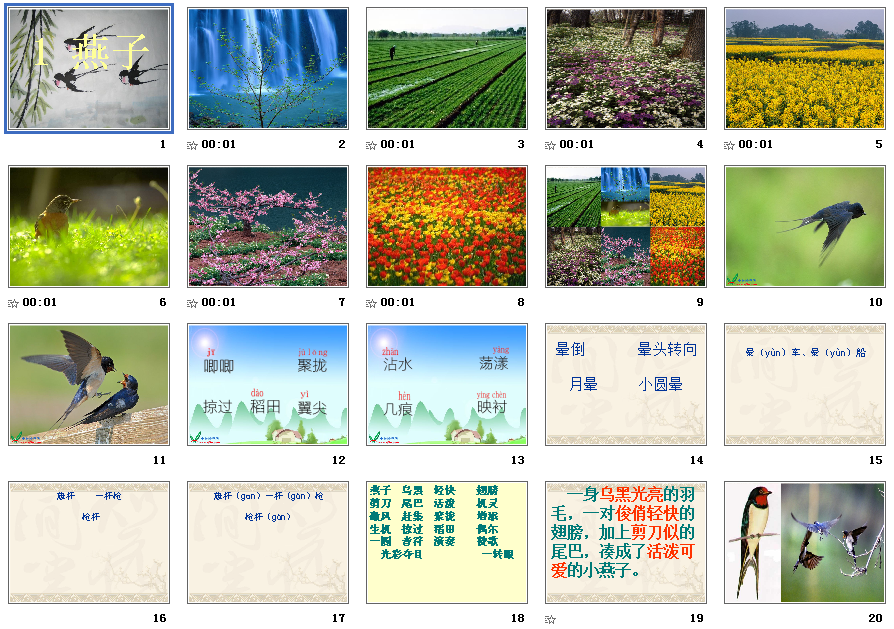Open slide 9 with the photo collage
This screenshot has height=629, width=894.
click(625, 227)
